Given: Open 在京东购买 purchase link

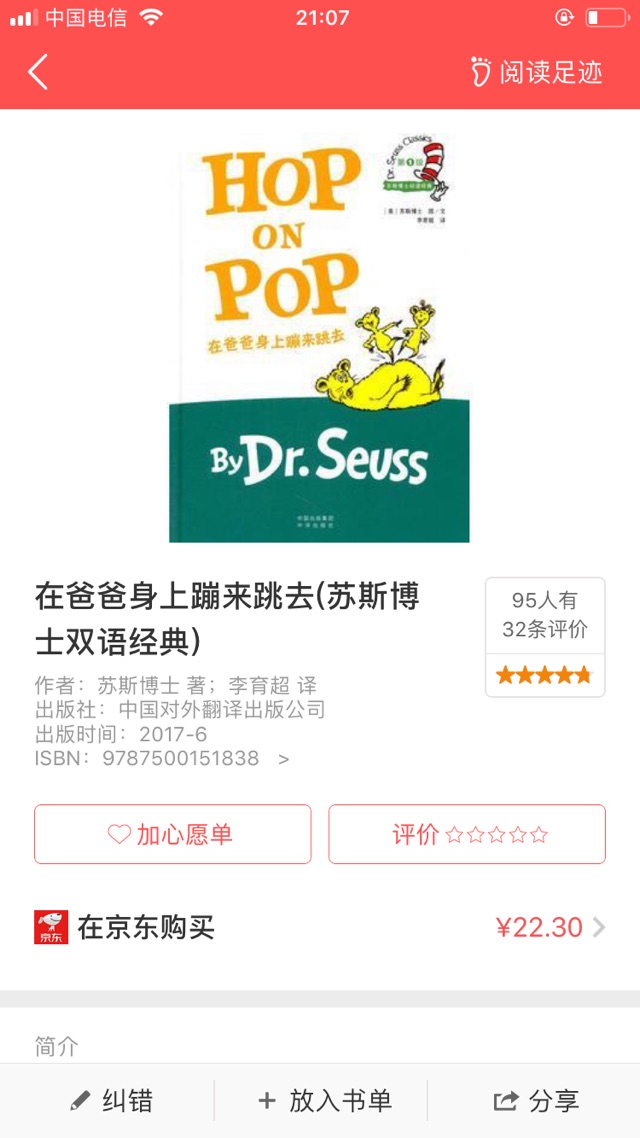Looking at the screenshot, I should tap(320, 927).
